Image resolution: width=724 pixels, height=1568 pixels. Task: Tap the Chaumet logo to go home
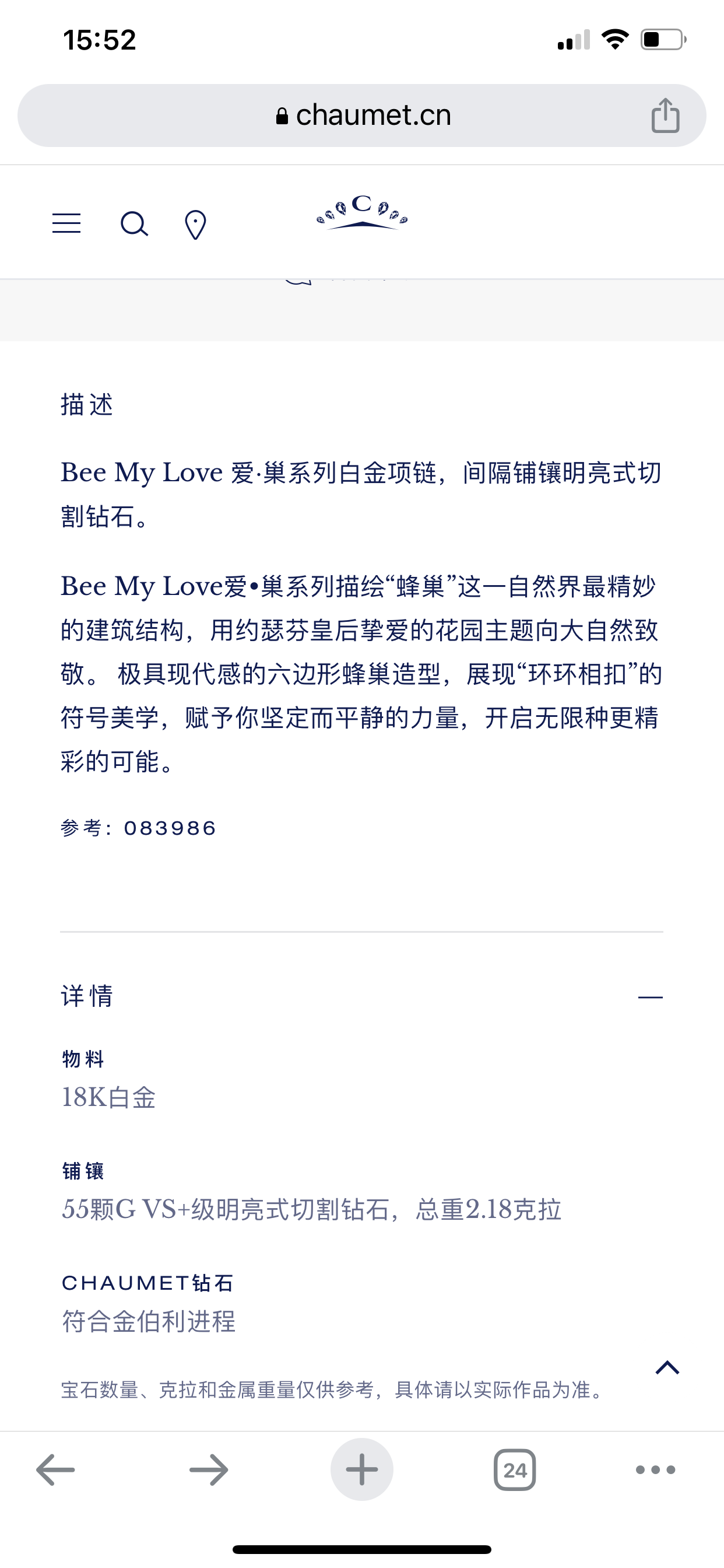pos(362,212)
